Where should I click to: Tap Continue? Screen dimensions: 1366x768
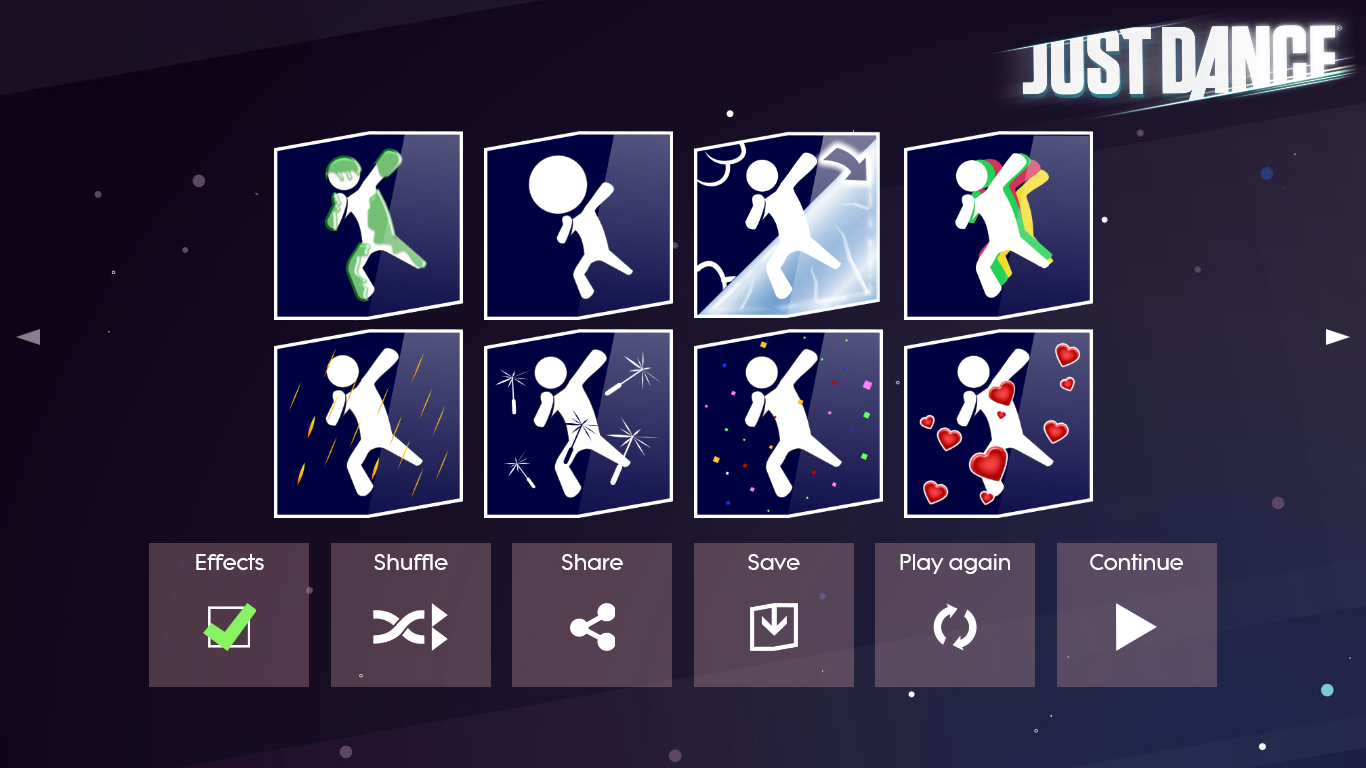click(x=1136, y=615)
